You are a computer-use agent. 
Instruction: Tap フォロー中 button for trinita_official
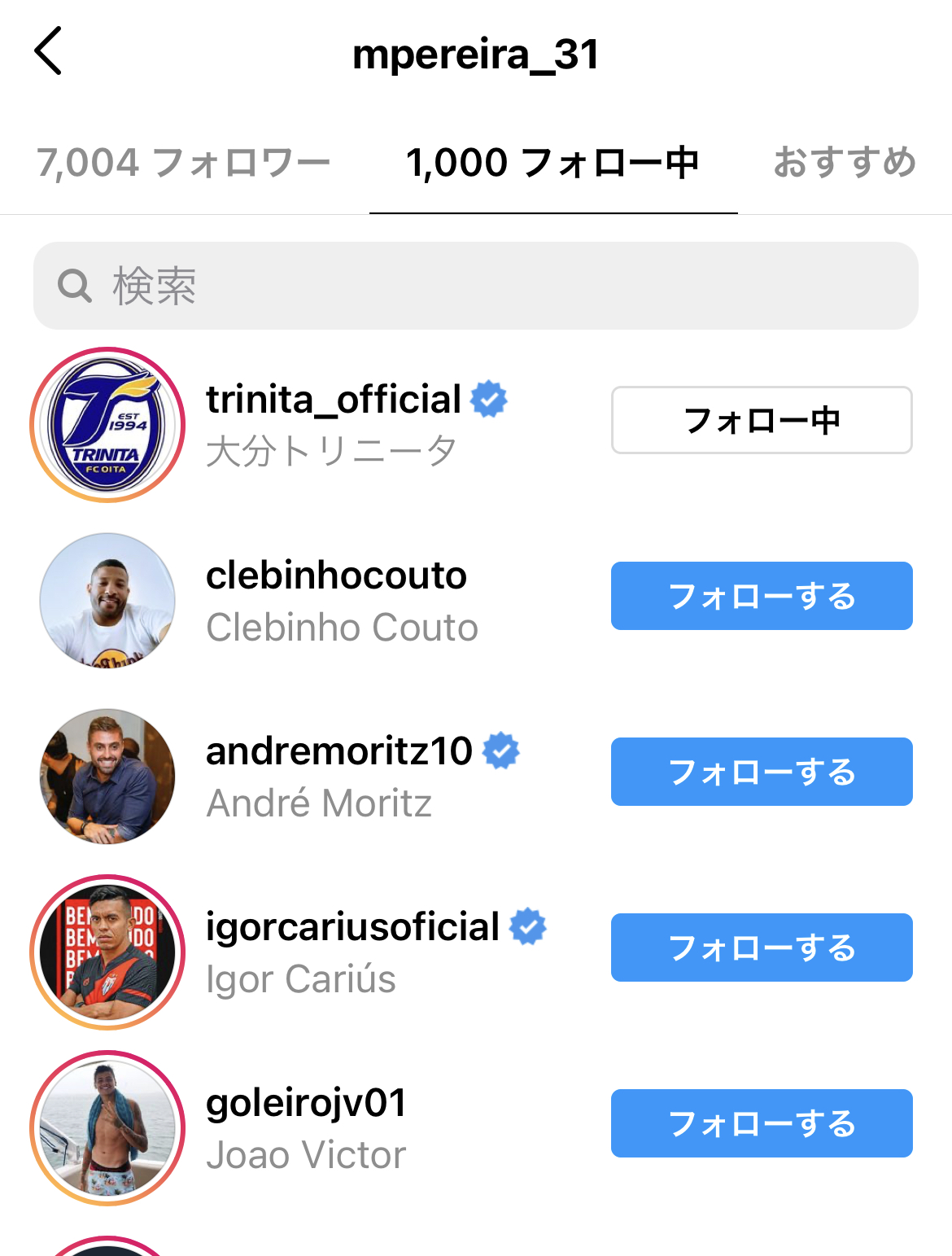tap(761, 420)
